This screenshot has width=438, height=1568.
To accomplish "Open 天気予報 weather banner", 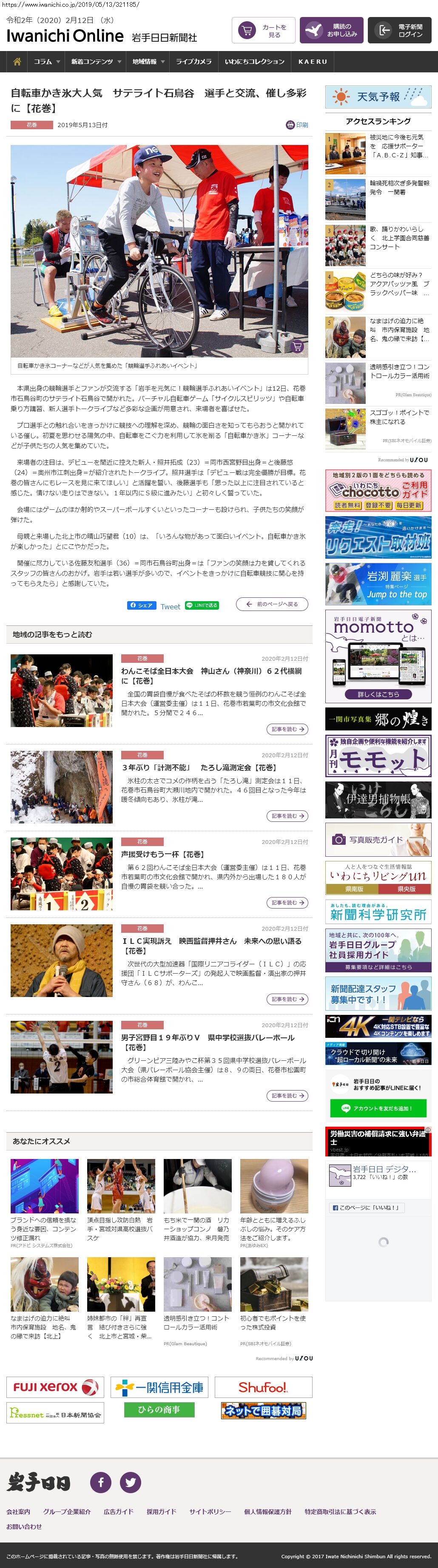I will pos(378,96).
